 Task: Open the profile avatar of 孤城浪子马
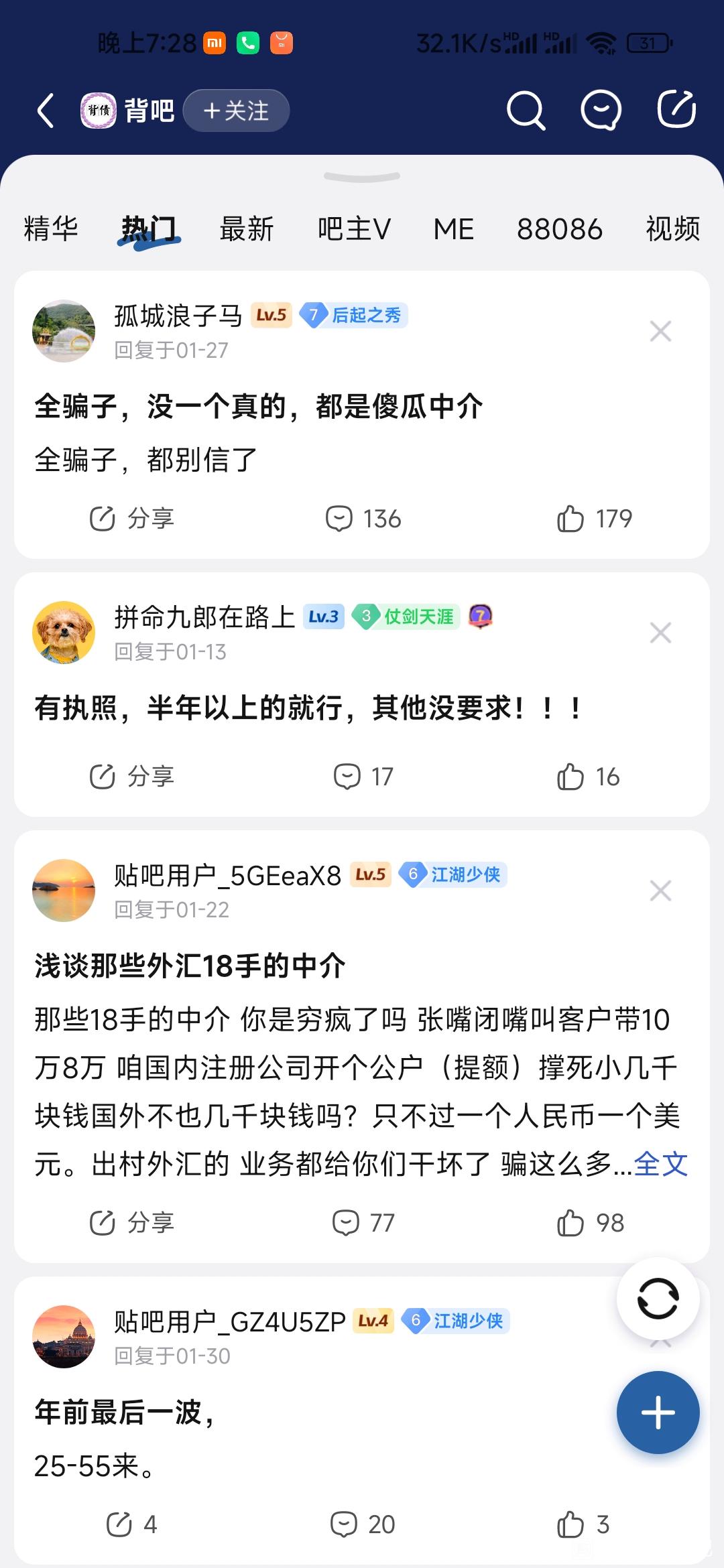[x=64, y=331]
